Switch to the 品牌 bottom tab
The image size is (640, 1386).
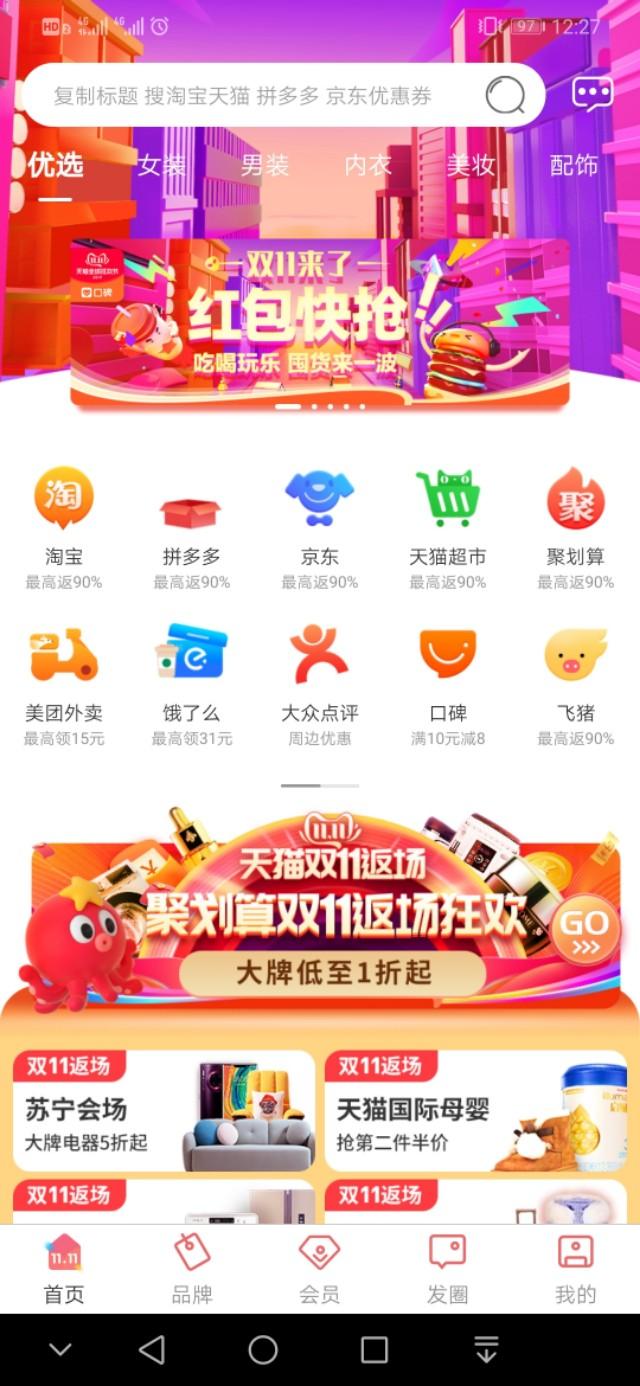coord(192,1269)
